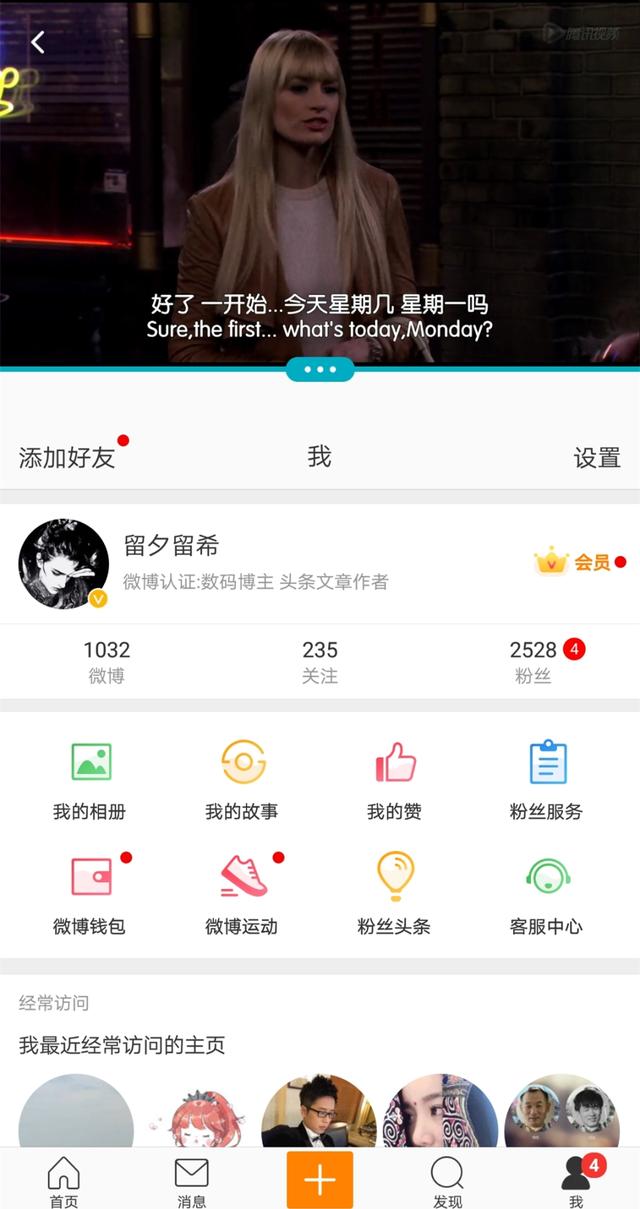This screenshot has width=640, height=1209.
Task: Open the 235 关注 following list
Action: click(x=320, y=661)
